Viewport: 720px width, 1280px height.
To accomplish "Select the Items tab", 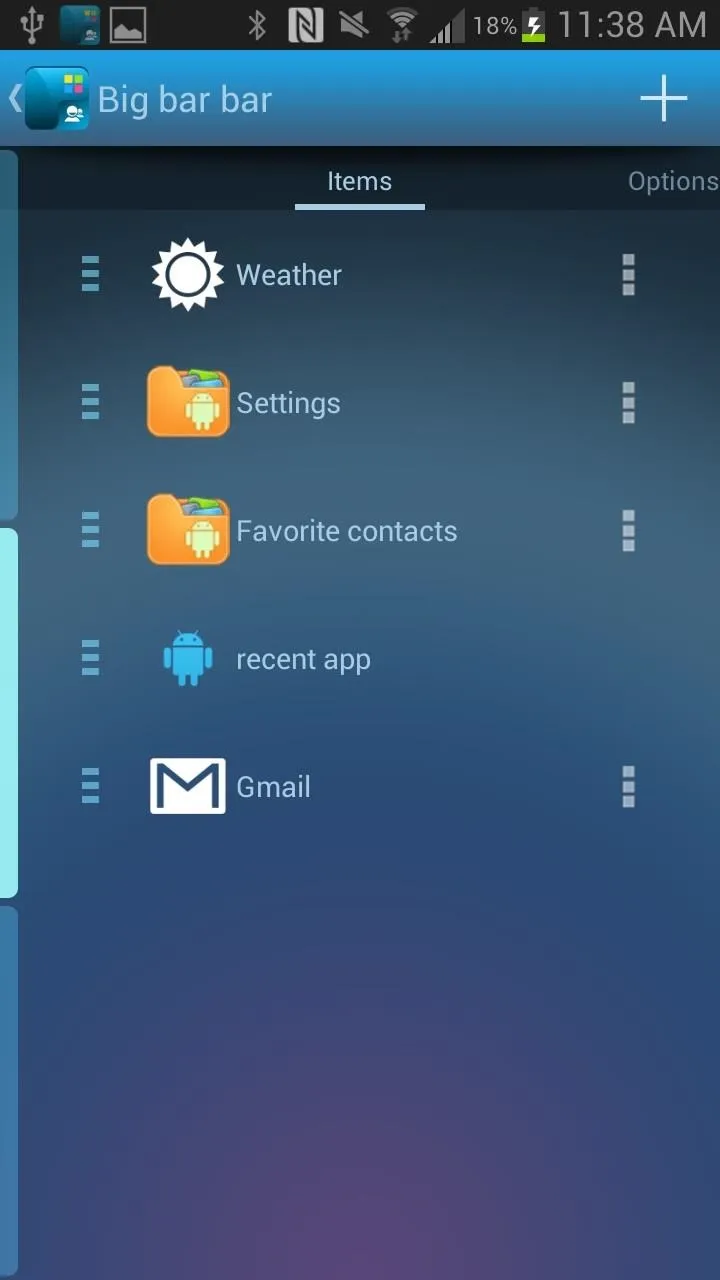I will coord(359,181).
